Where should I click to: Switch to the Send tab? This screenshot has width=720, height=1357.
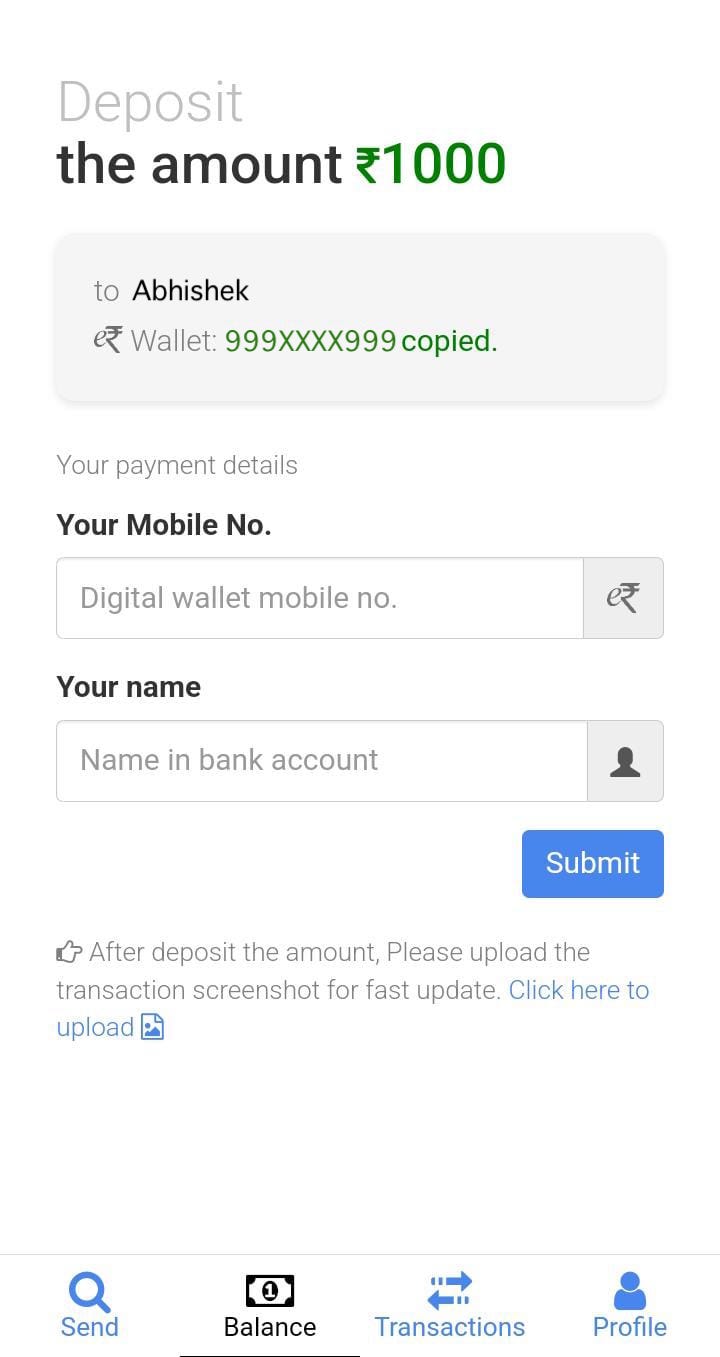(90, 1306)
